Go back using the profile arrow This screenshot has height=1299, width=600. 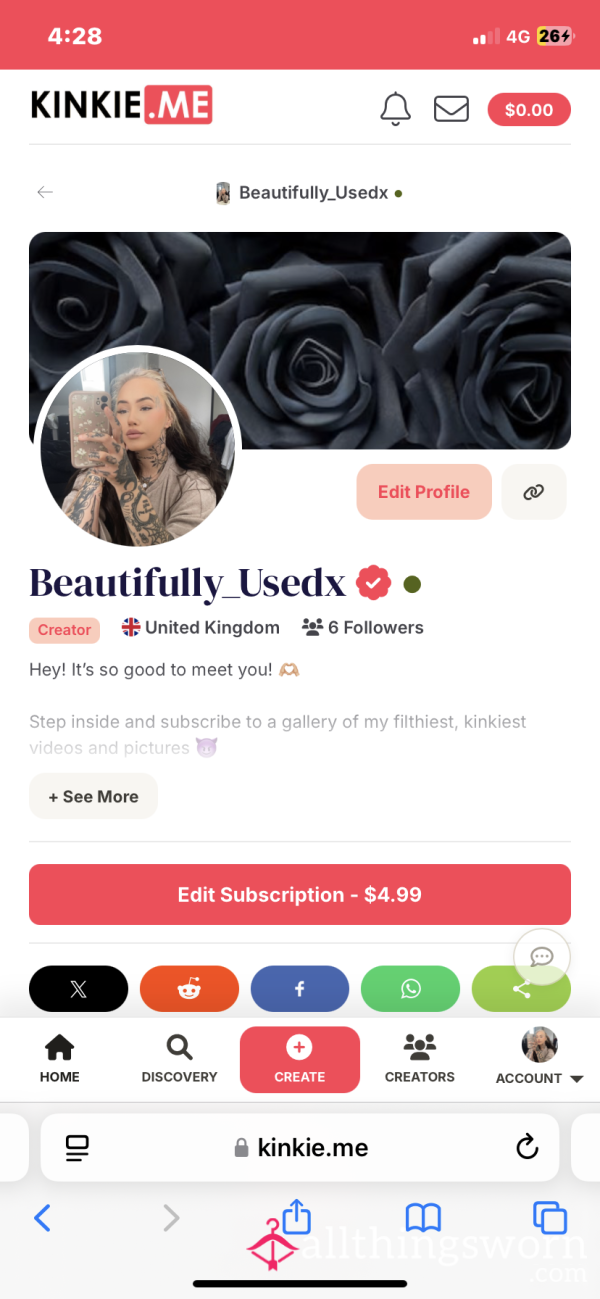(x=45, y=192)
